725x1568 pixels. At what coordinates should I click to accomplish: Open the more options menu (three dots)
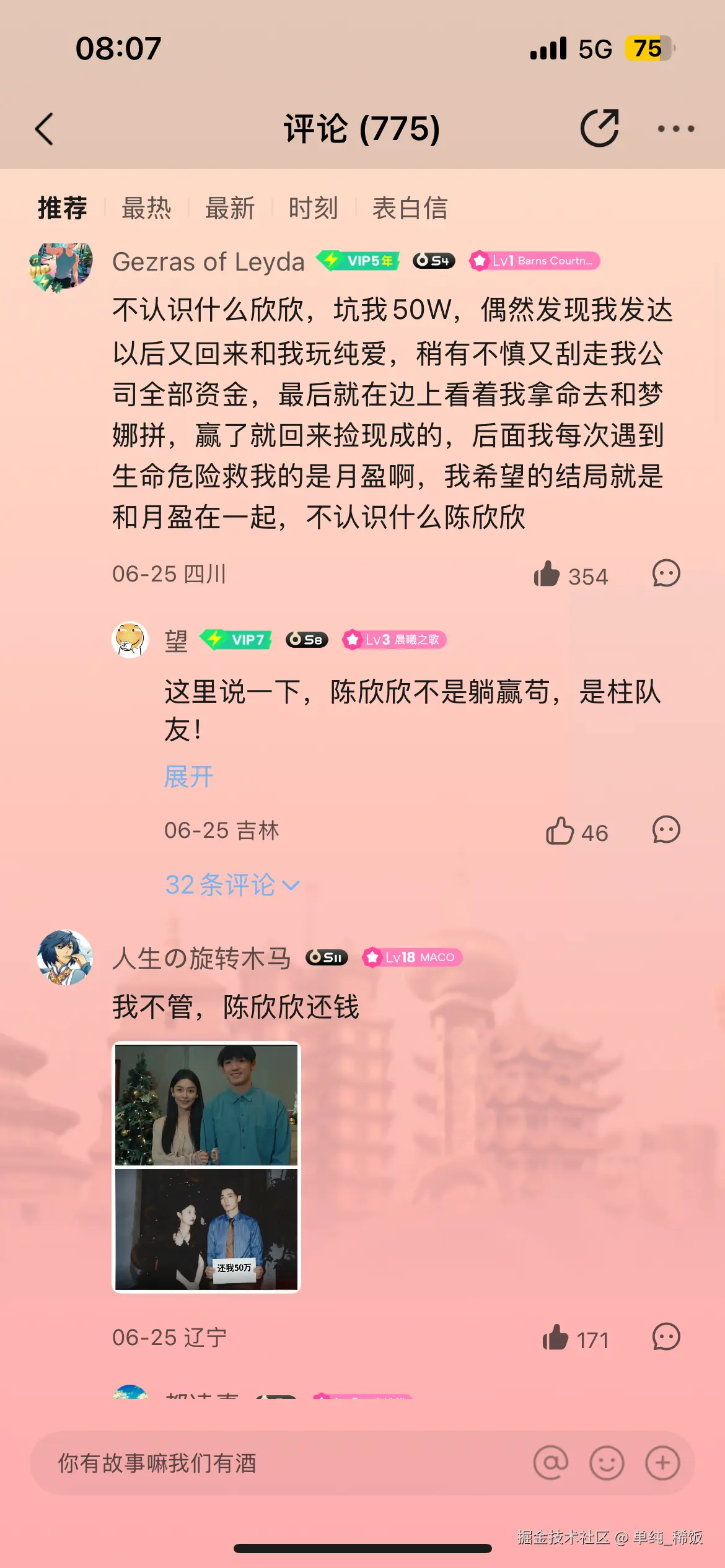point(671,129)
